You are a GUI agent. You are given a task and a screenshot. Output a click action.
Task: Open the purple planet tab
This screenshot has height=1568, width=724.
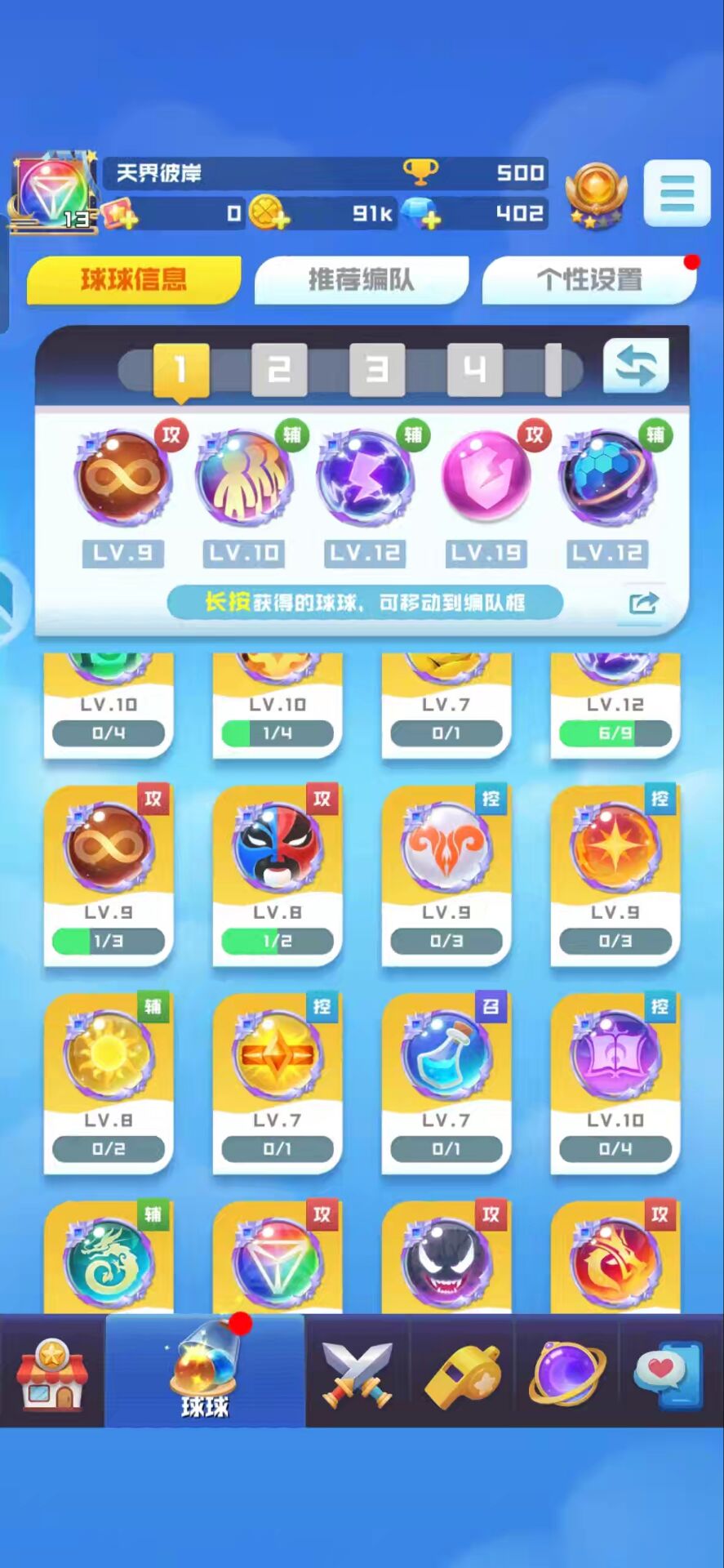566,1374
